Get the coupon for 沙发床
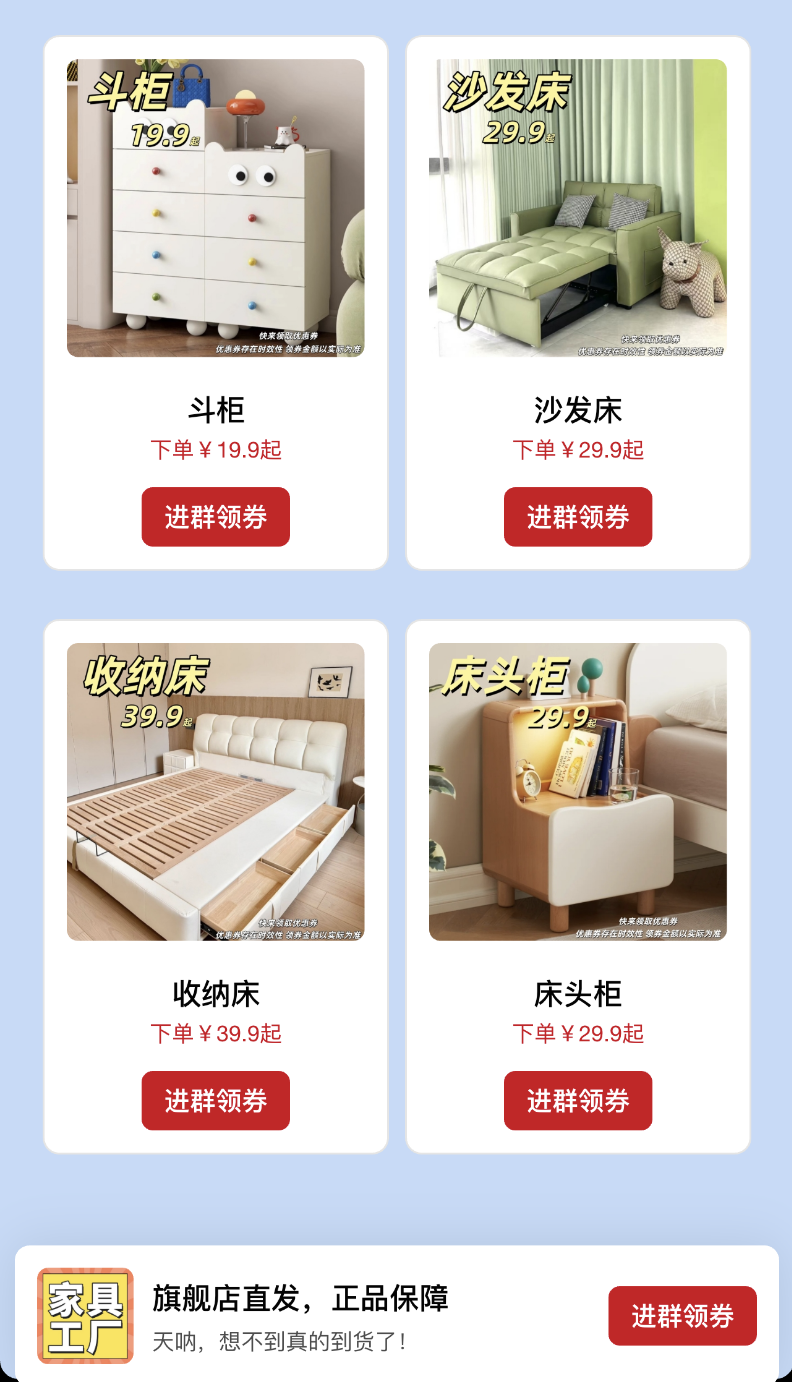 click(x=577, y=517)
